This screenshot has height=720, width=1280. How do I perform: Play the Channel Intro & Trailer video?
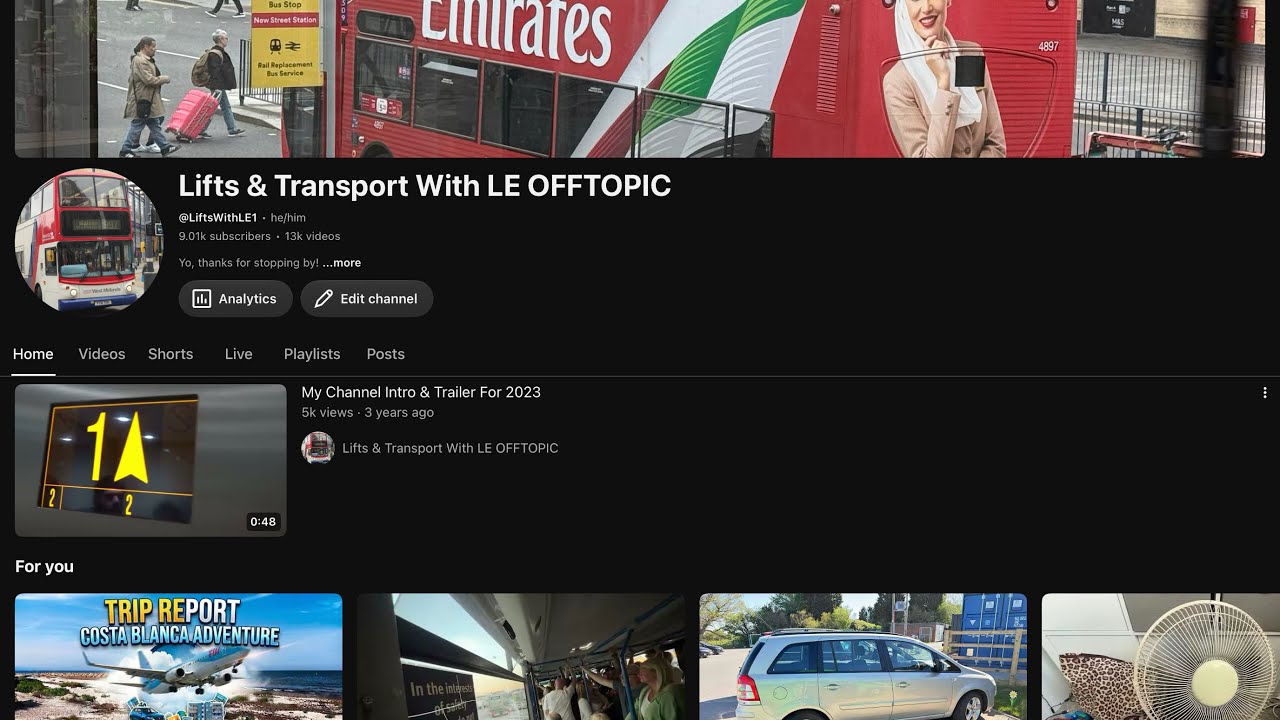coord(151,460)
